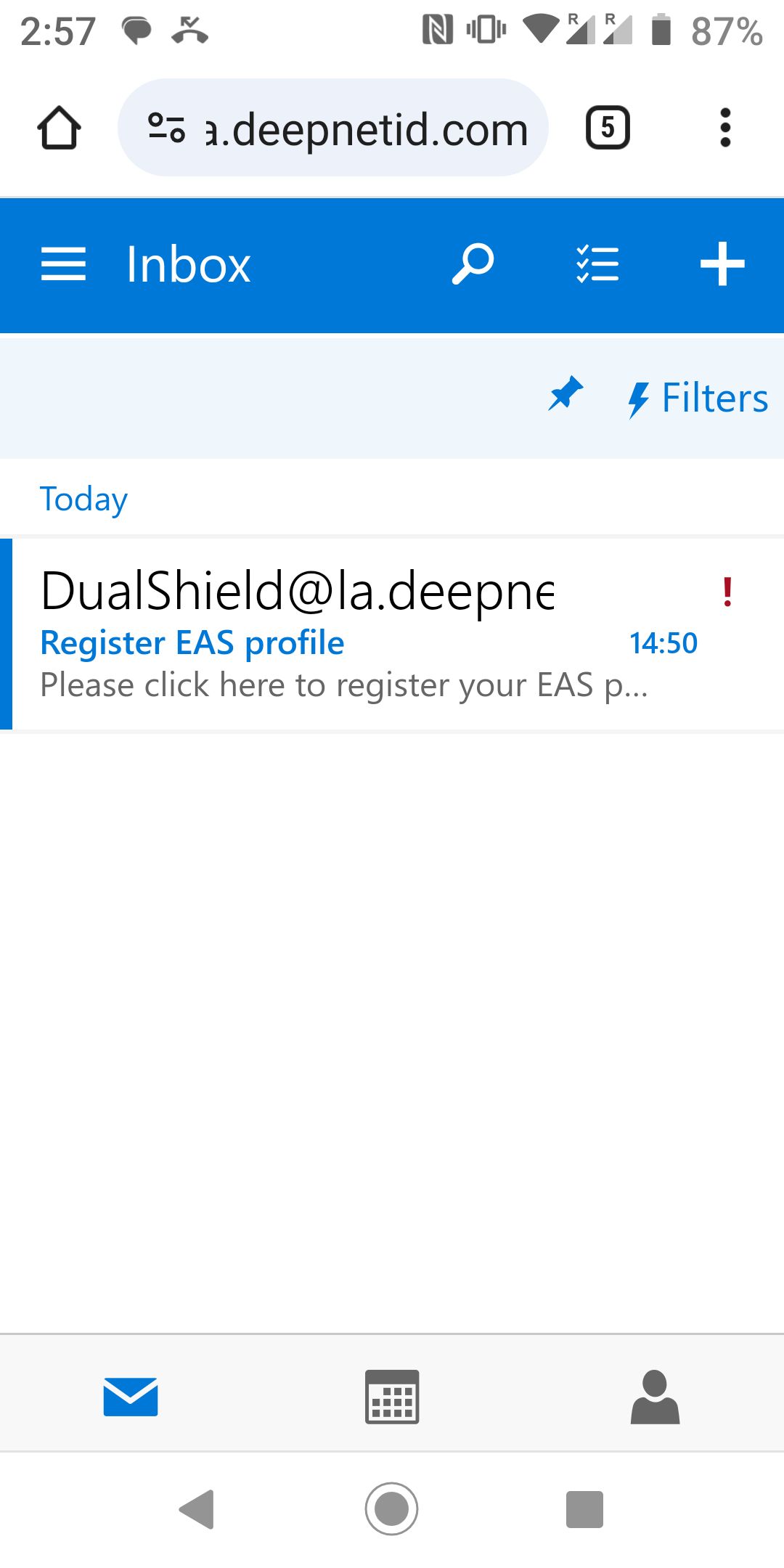Go to the browser home page
Viewport: 784px width, 1568px height.
coord(59,128)
